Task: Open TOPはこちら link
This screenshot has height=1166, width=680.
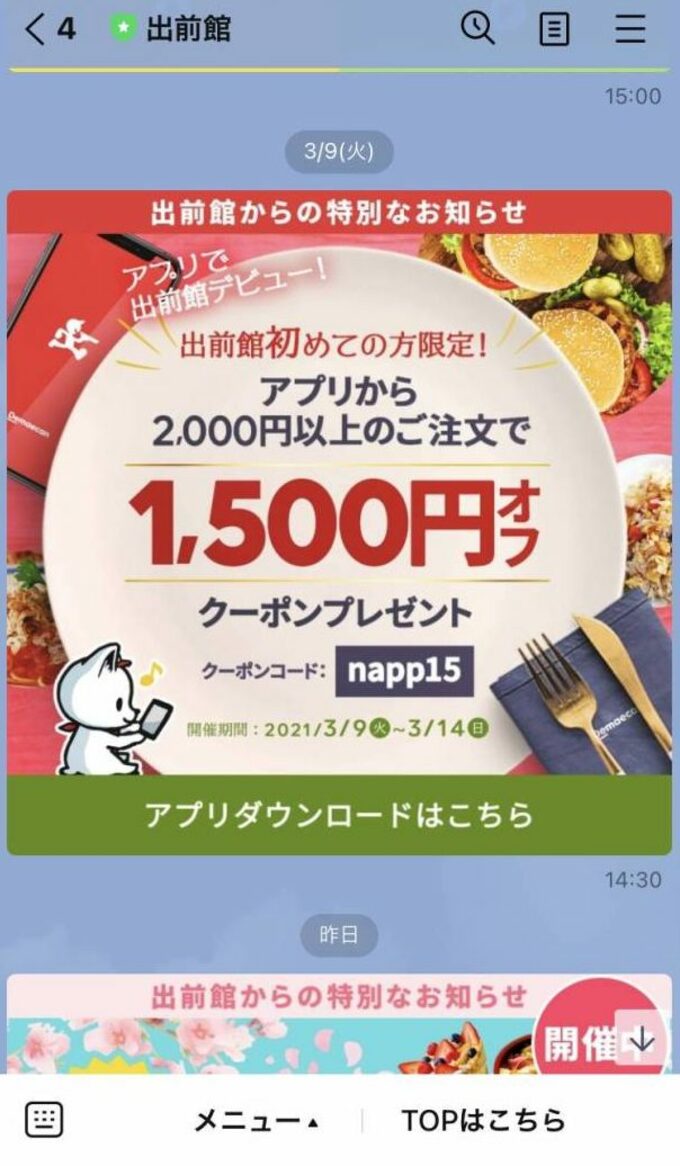Action: pos(483,1120)
